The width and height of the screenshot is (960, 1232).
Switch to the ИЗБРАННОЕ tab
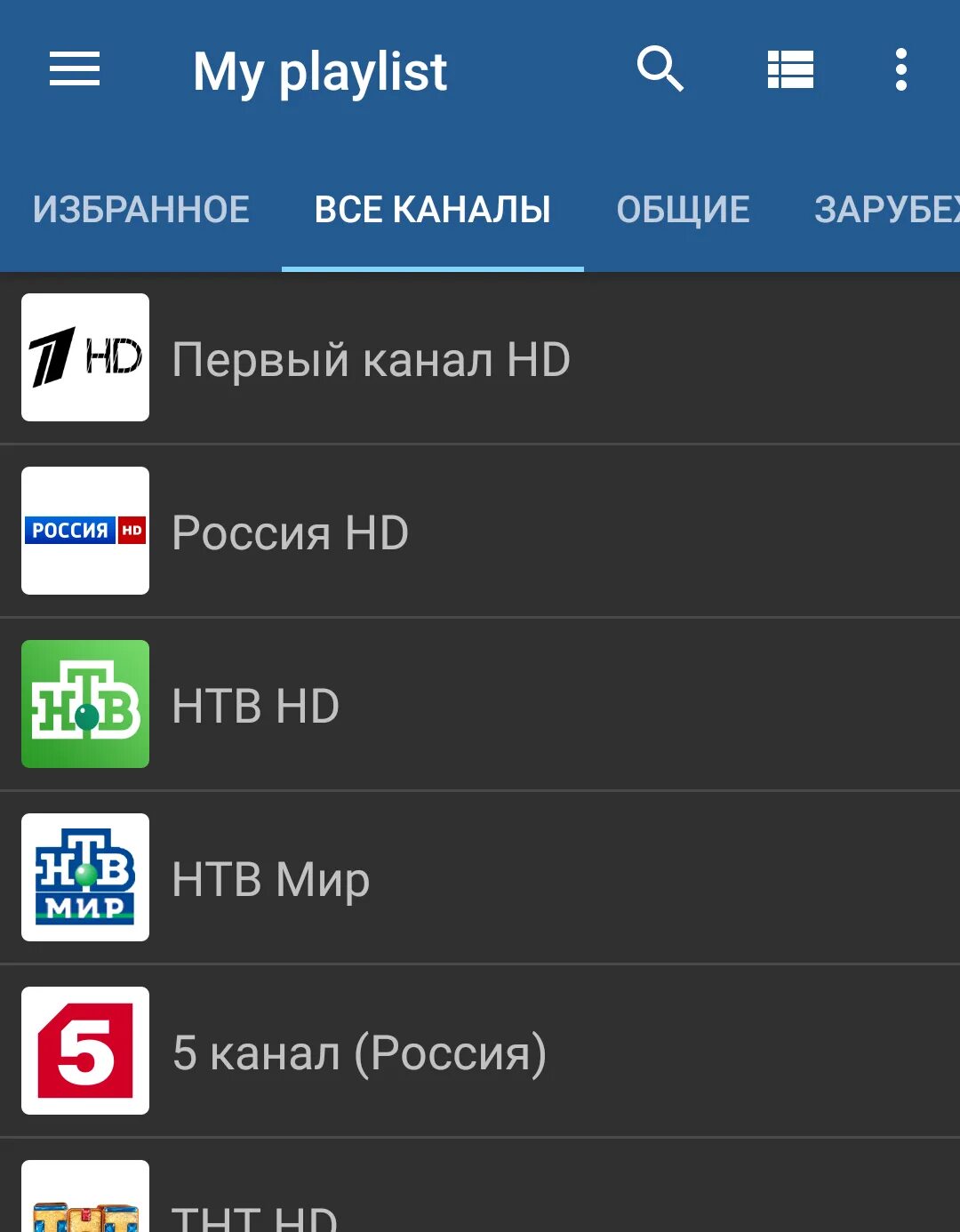[141, 210]
